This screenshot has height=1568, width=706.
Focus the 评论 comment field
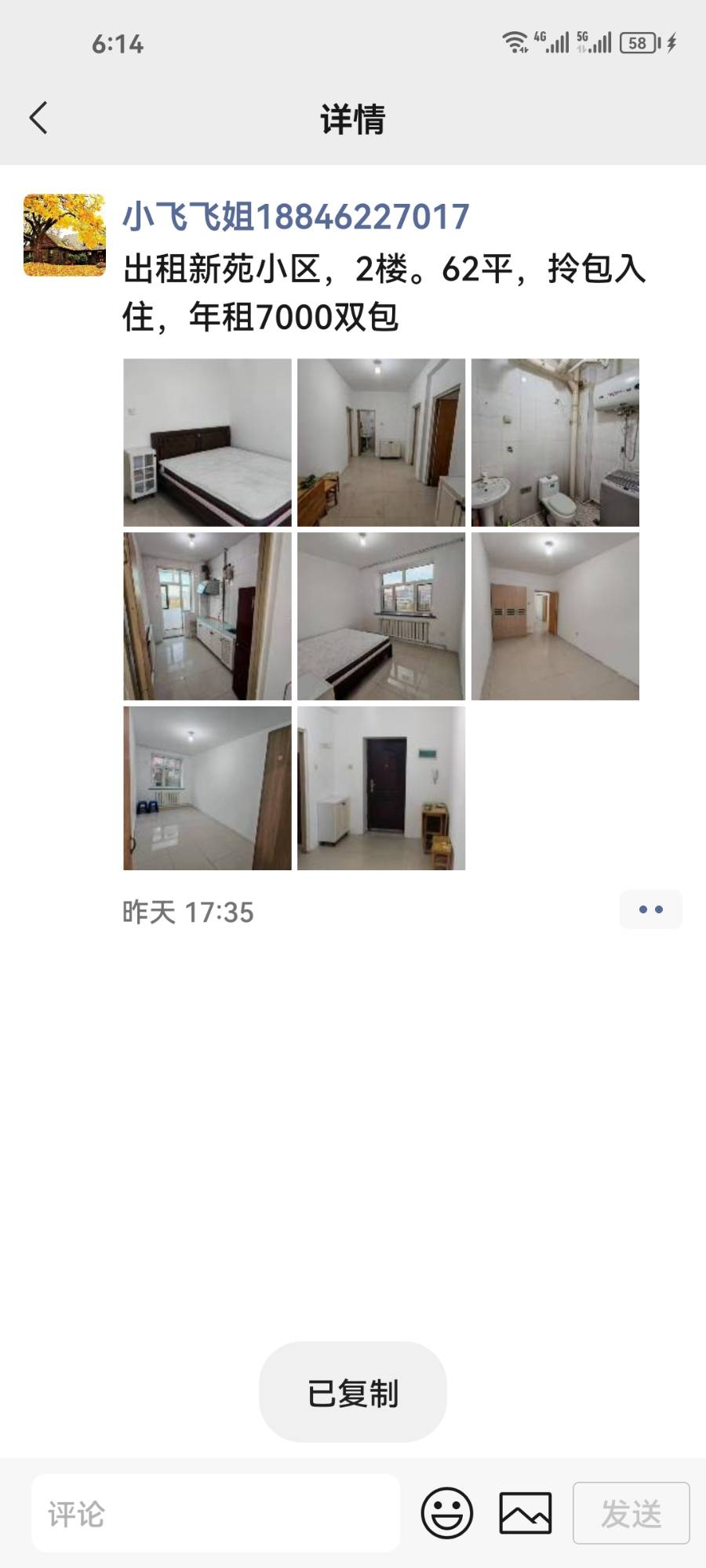[216, 1513]
